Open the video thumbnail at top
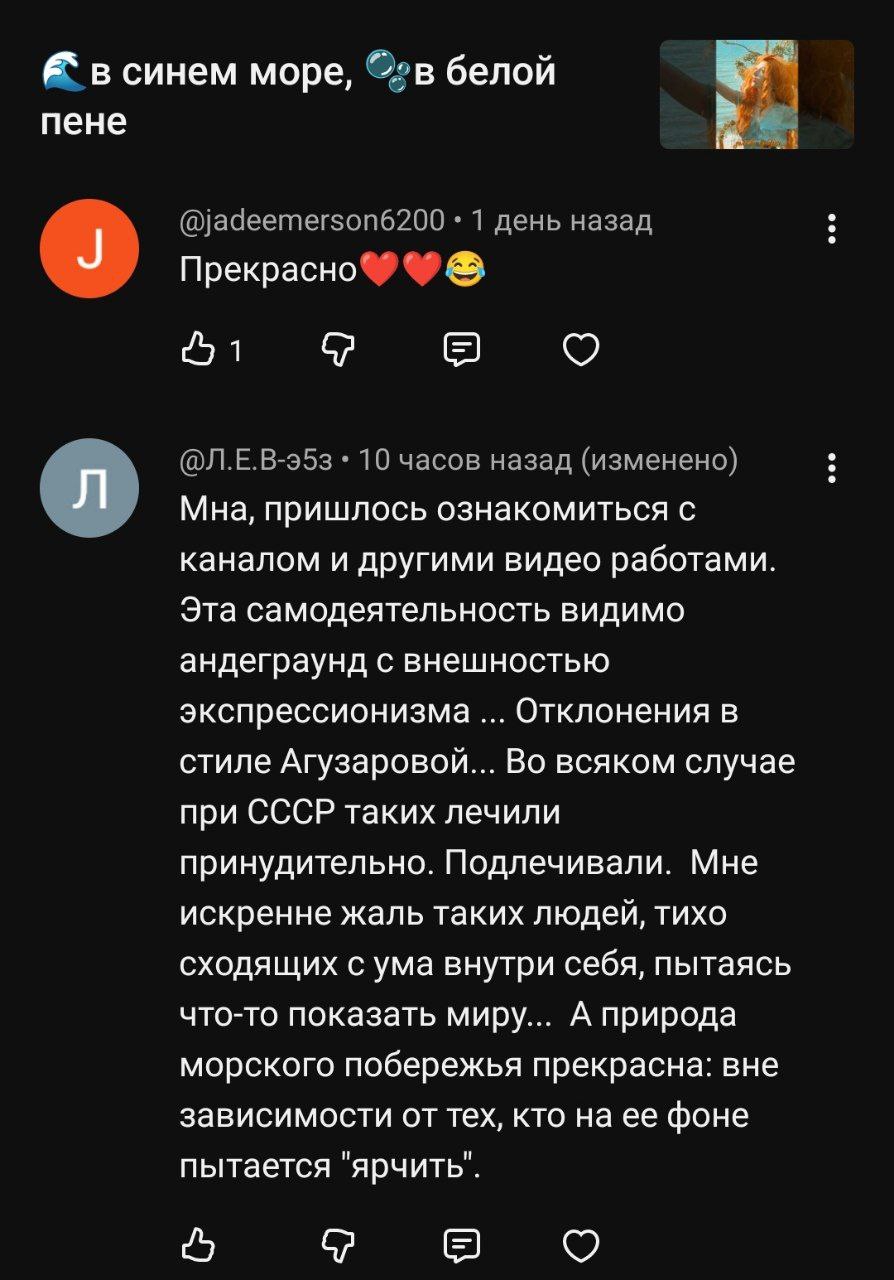The width and height of the screenshot is (894, 1280). (757, 95)
